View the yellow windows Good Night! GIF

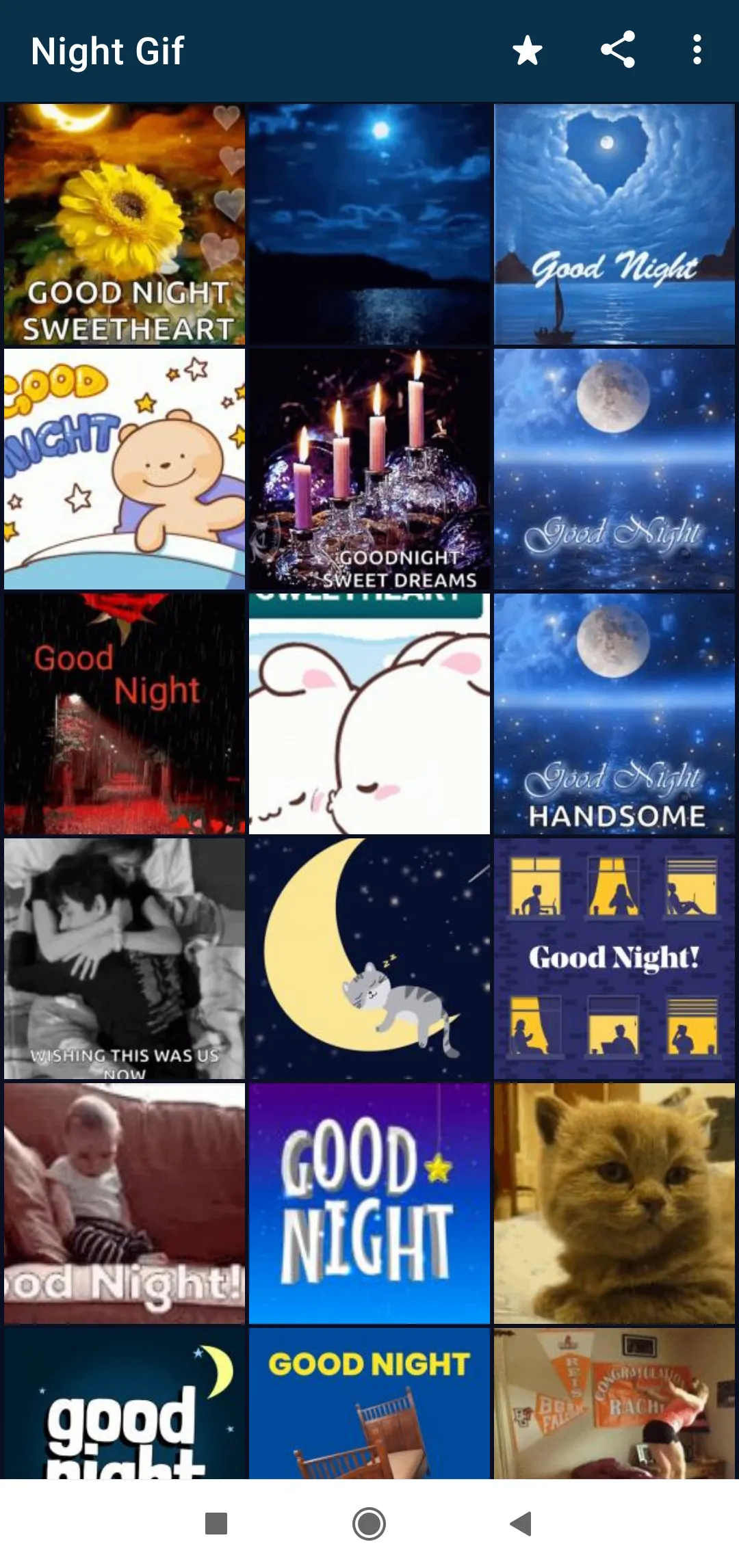pyautogui.click(x=614, y=959)
